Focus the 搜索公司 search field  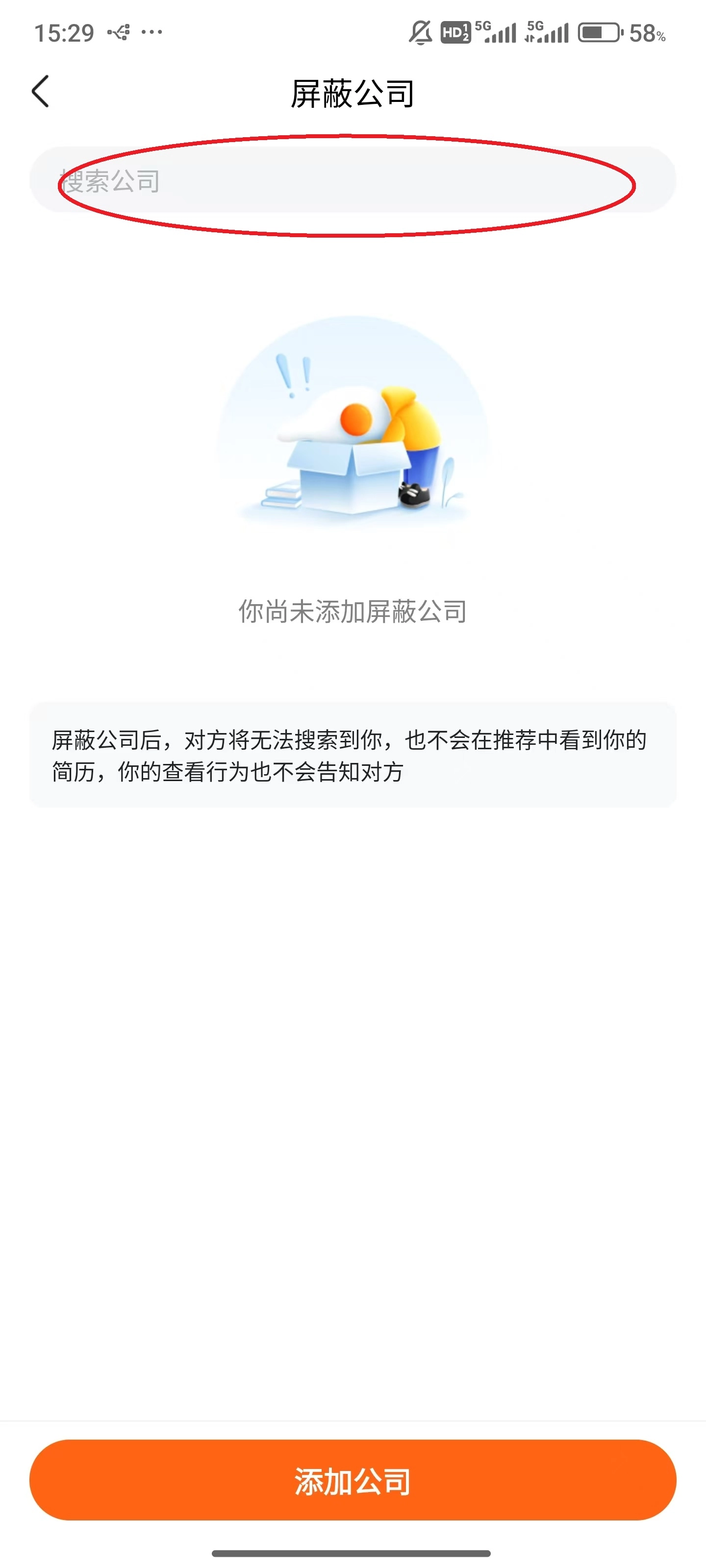[x=352, y=180]
